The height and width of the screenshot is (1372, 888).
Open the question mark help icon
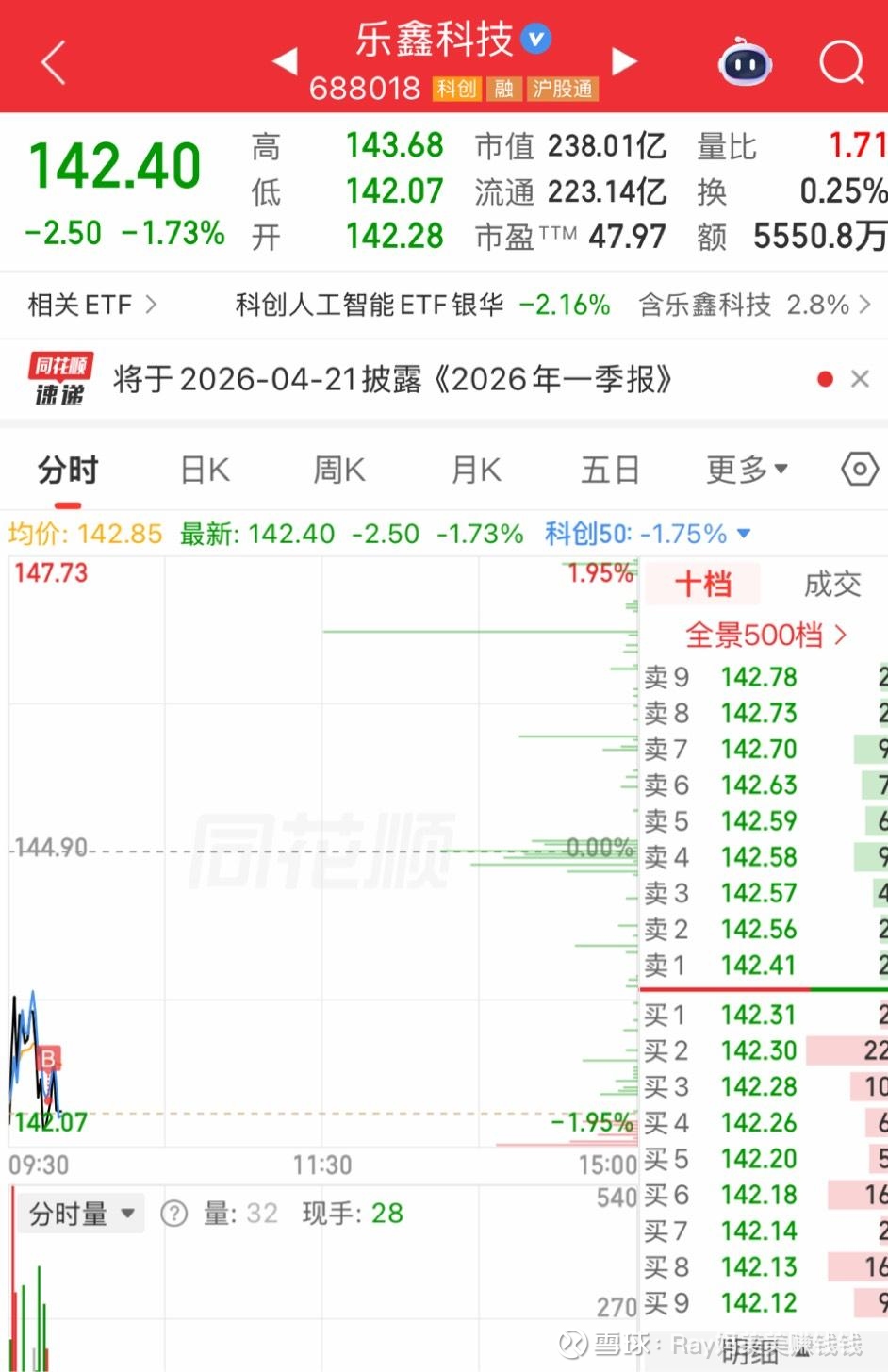173,1214
